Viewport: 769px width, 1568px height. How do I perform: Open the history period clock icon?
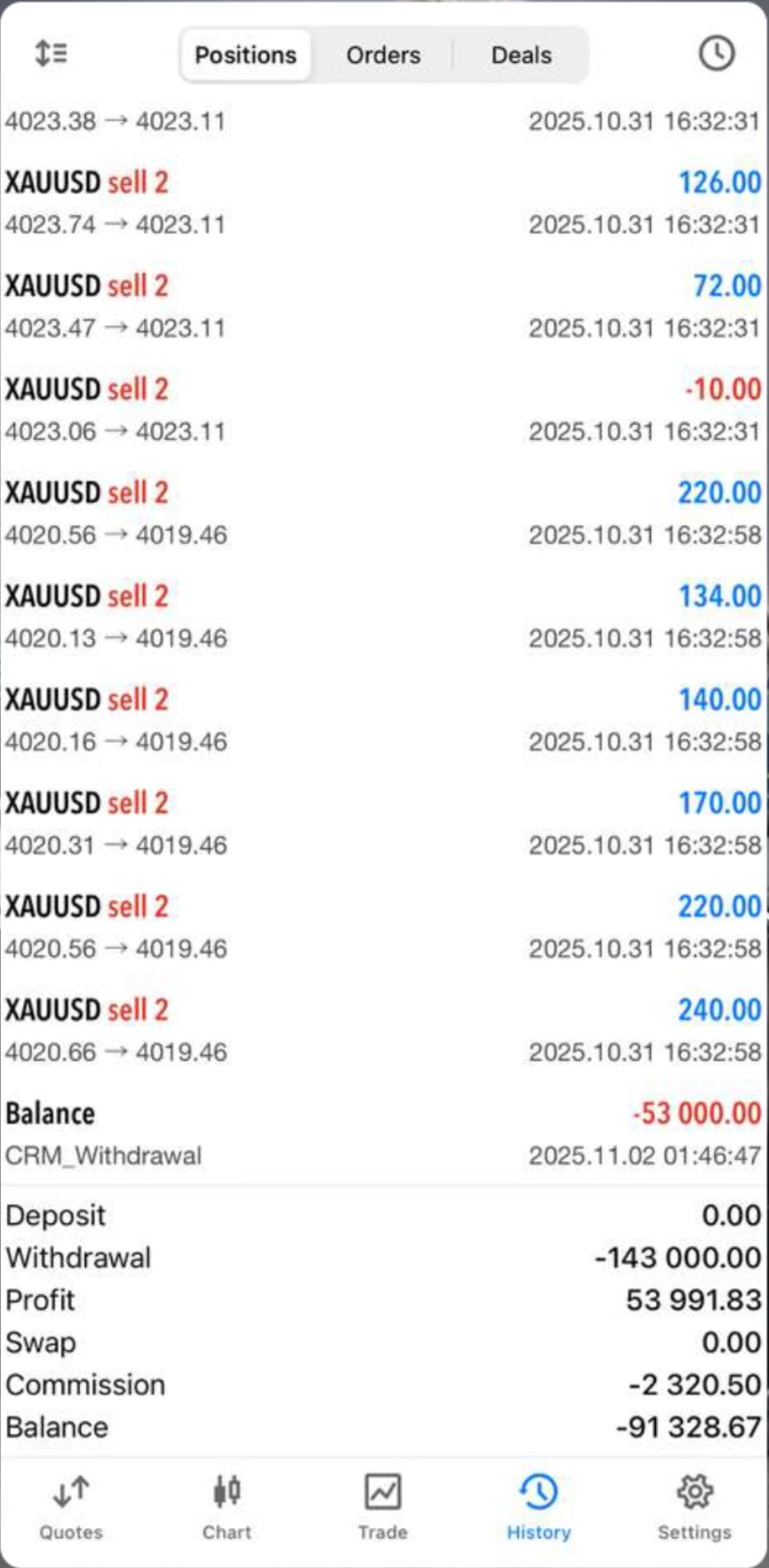coord(716,54)
